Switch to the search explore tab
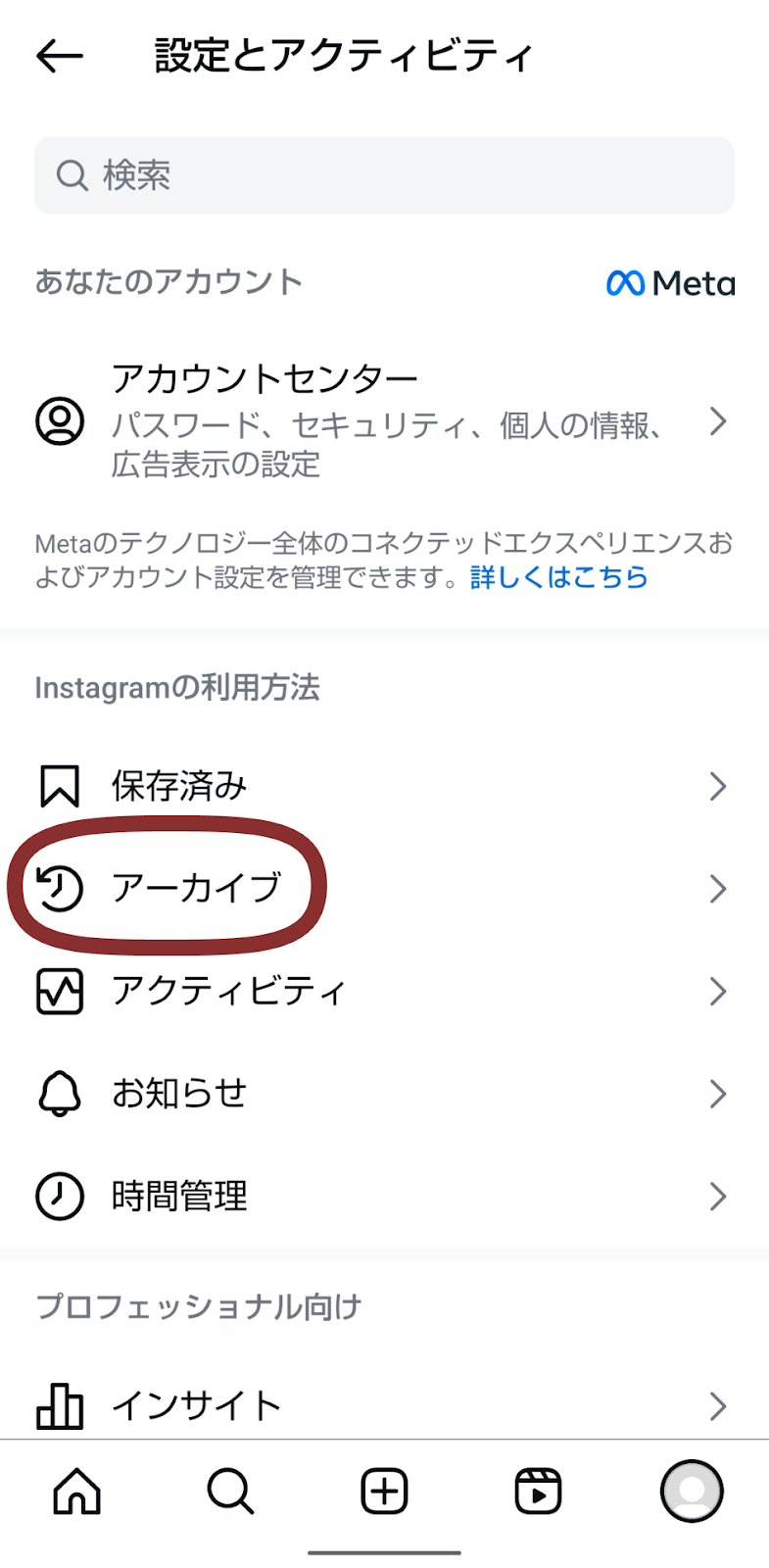The image size is (769, 1568). 230,1492
